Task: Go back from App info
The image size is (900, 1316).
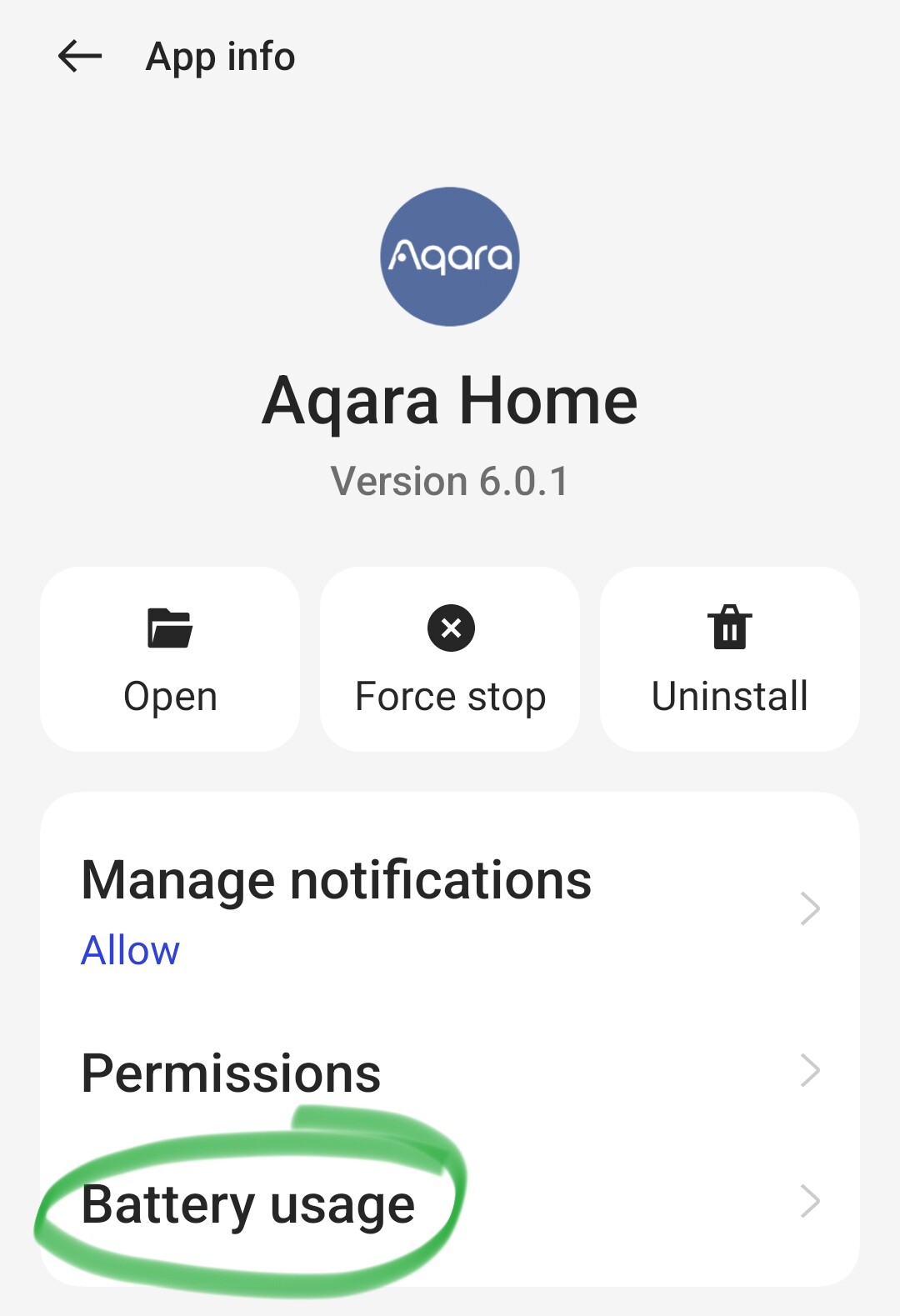Action: coord(80,57)
